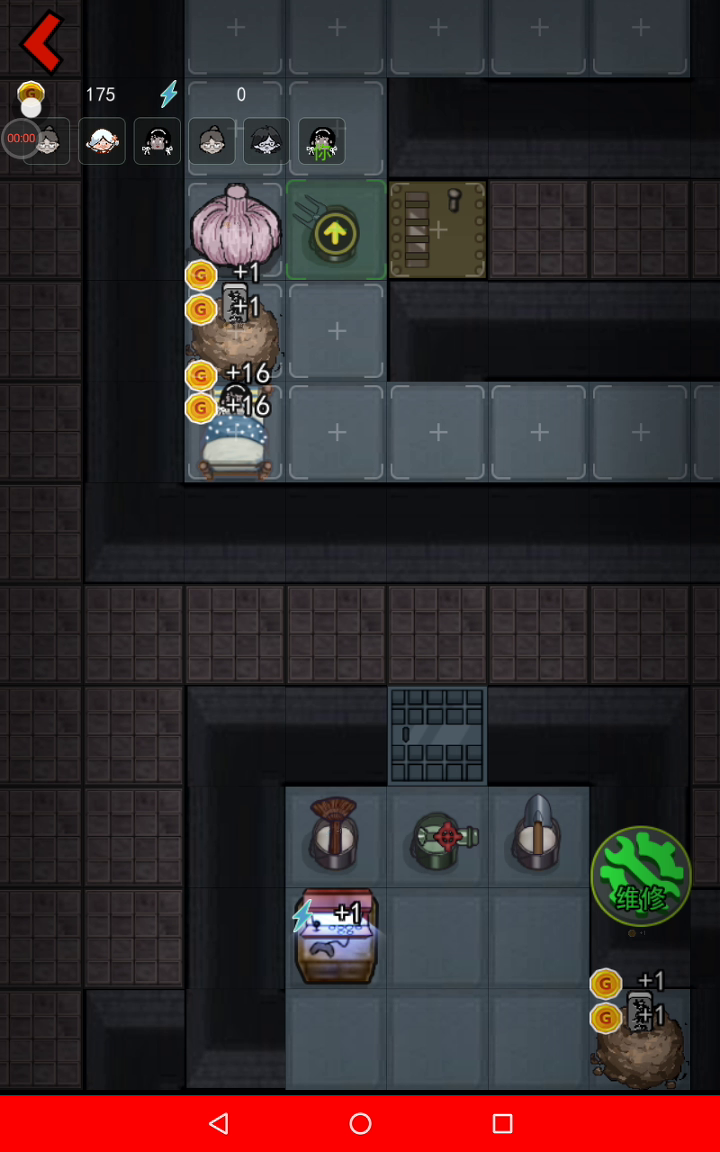Tap the green 维修 repair button
The image size is (720, 1152).
pos(641,876)
